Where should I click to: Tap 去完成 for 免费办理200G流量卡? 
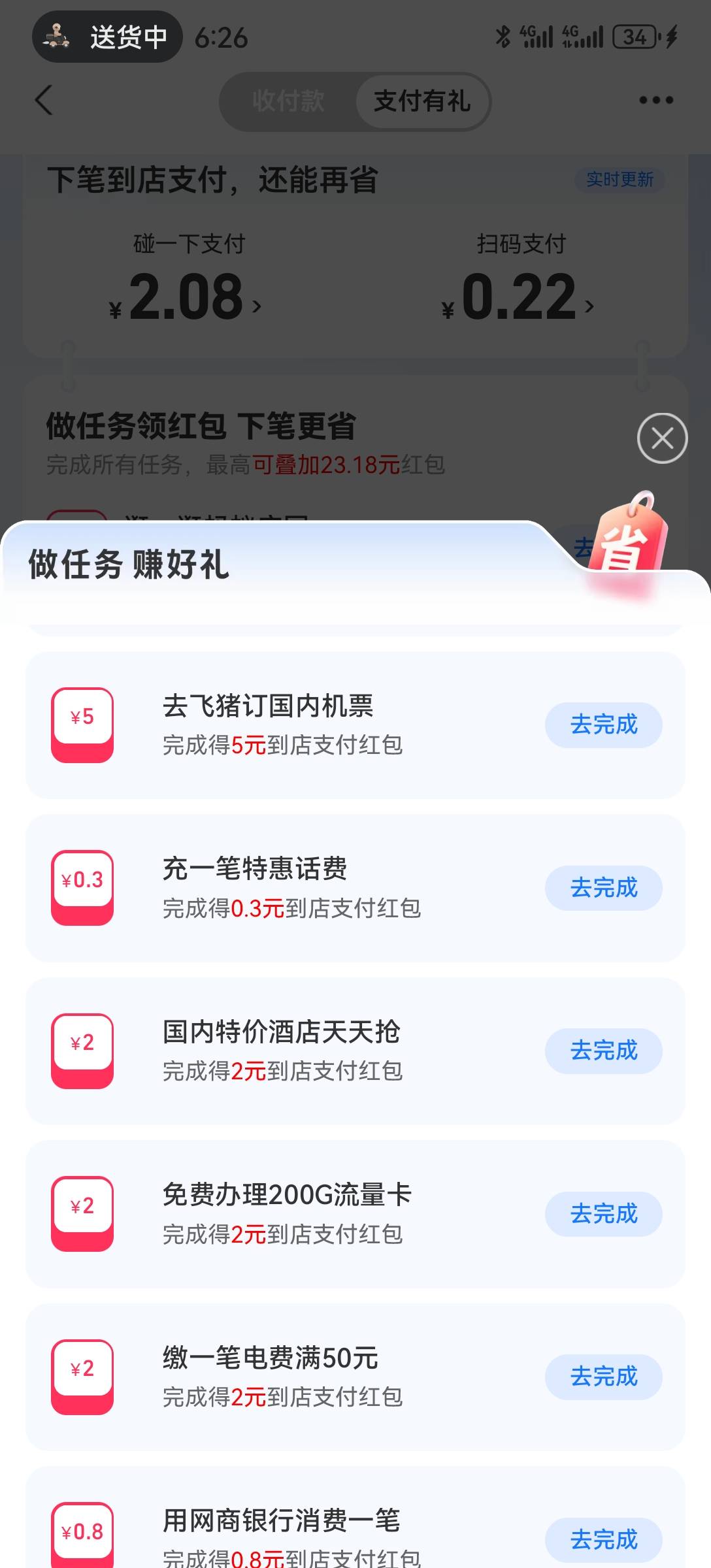(604, 1214)
